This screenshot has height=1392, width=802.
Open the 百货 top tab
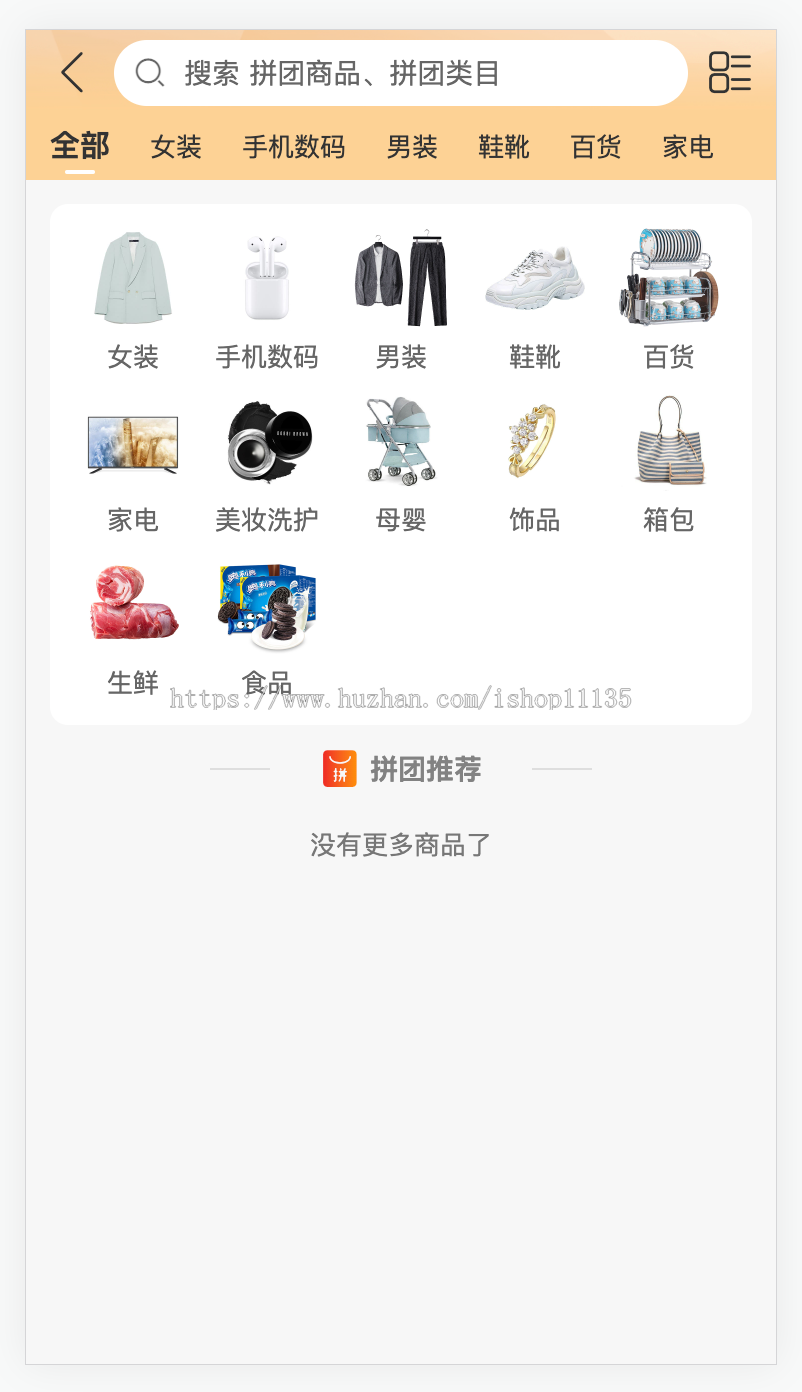596,147
